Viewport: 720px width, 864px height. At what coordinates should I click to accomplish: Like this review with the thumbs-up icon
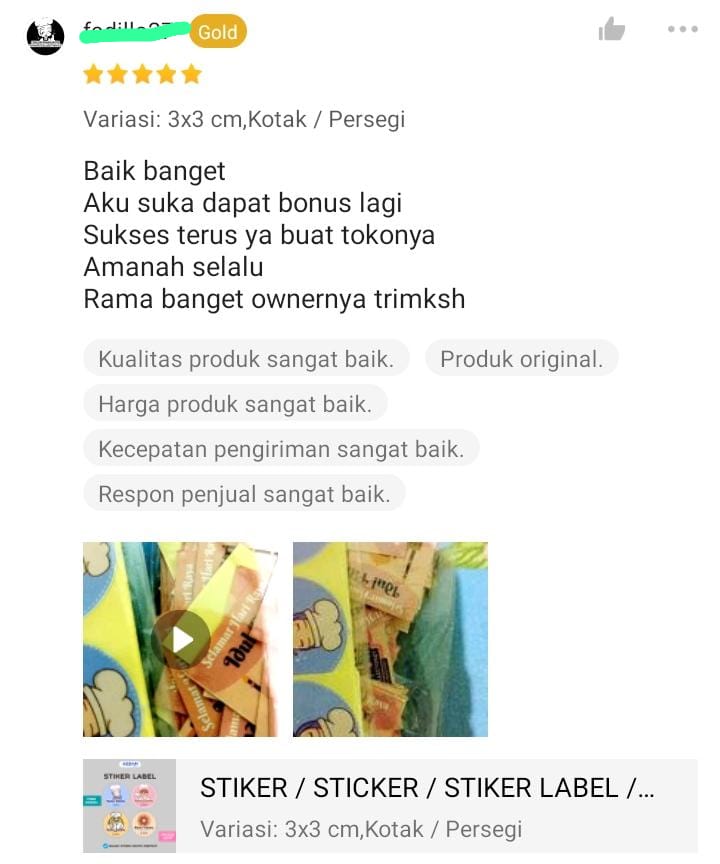pyautogui.click(x=611, y=30)
